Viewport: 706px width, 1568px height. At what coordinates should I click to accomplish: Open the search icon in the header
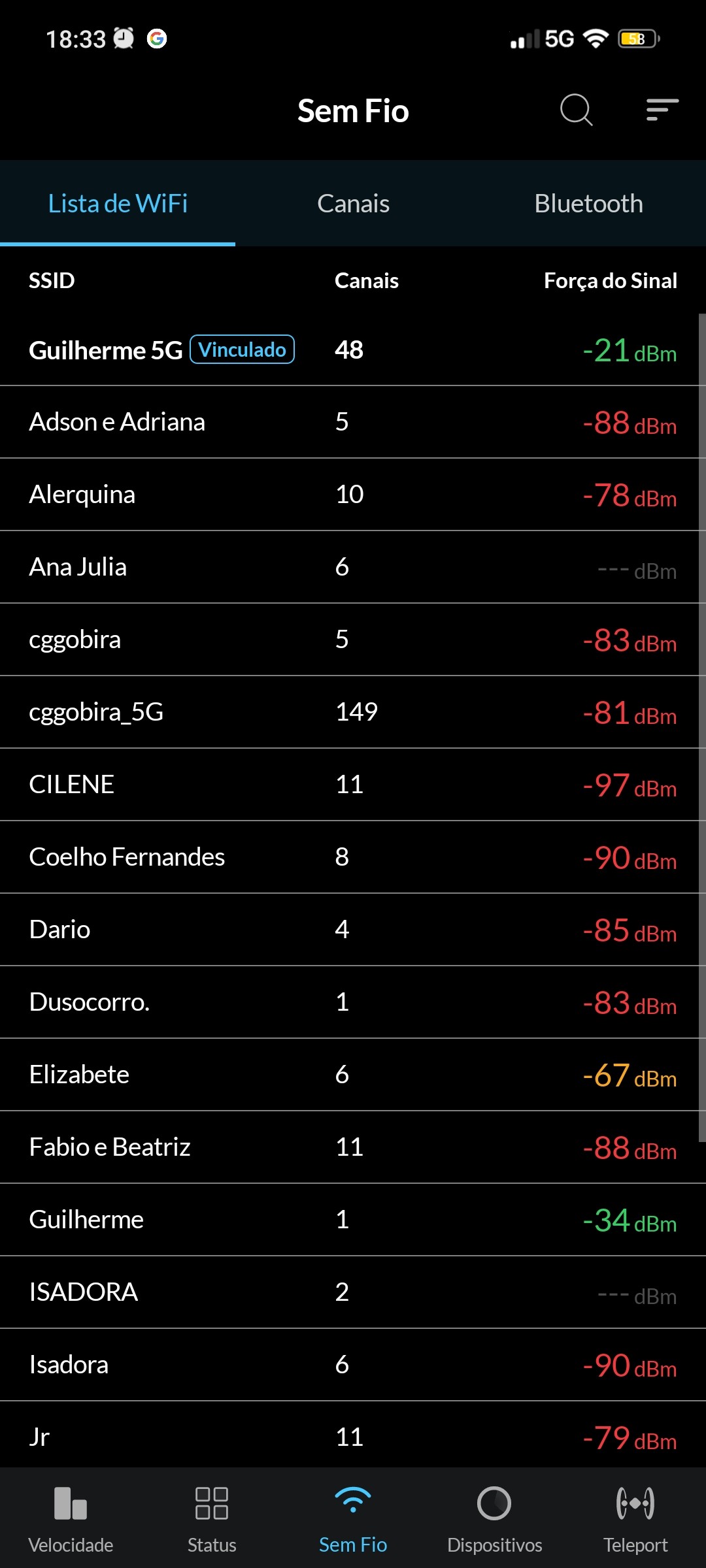[576, 110]
